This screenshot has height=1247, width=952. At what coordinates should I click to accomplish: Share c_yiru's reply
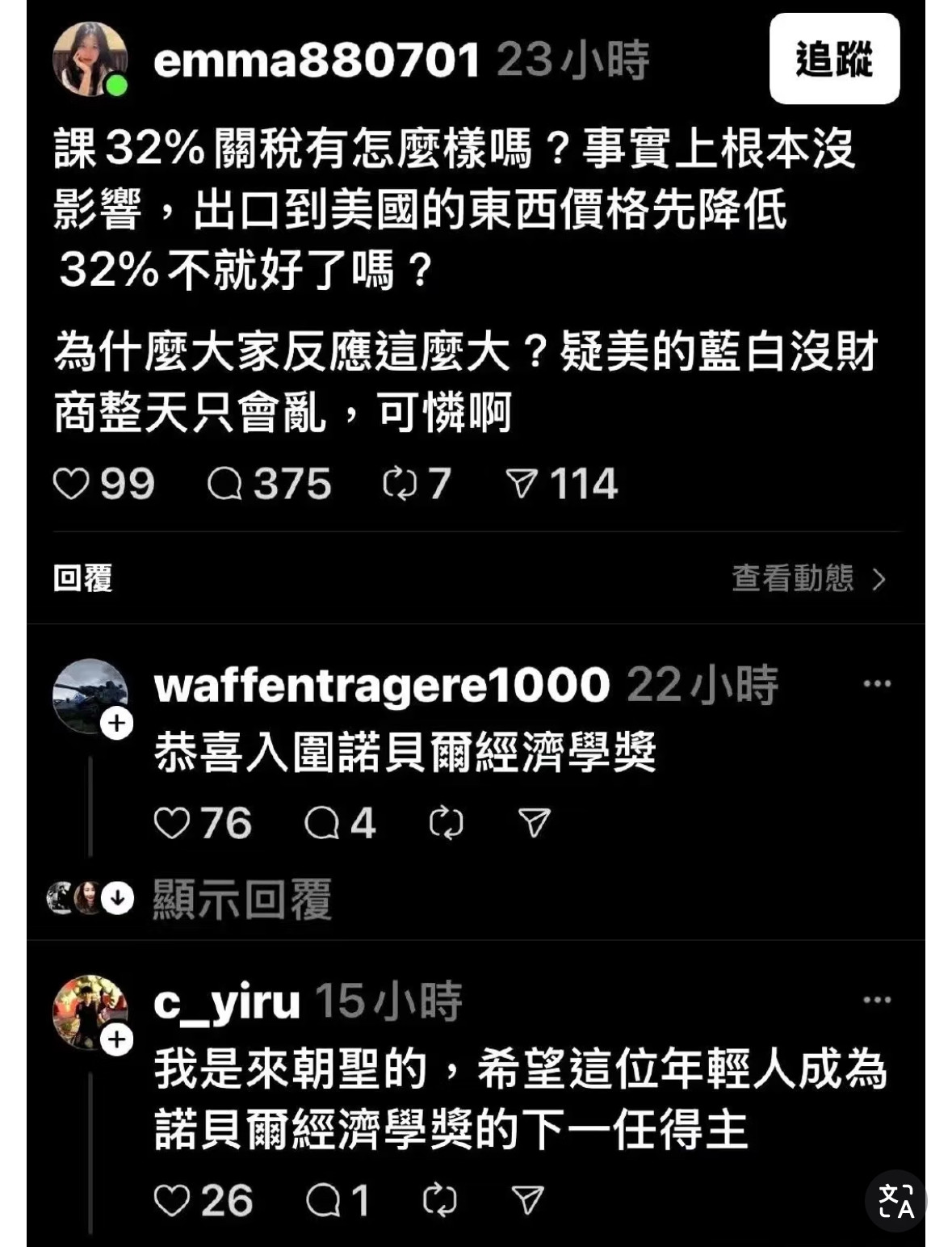coord(528,1200)
